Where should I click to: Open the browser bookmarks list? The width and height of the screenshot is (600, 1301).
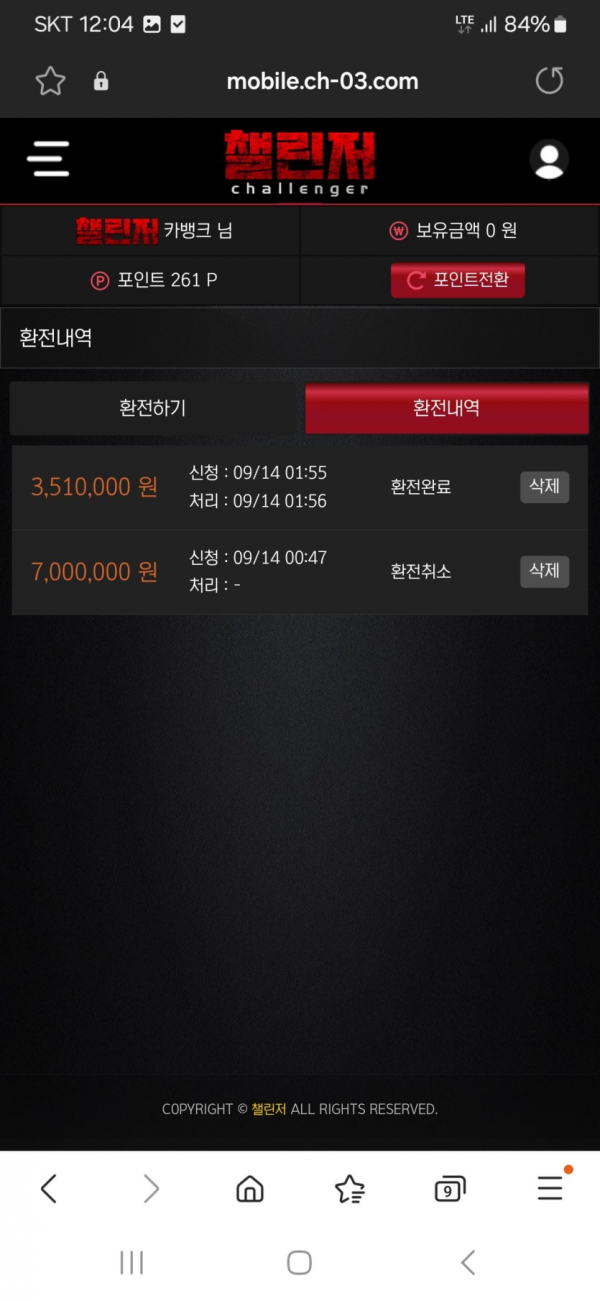349,1188
